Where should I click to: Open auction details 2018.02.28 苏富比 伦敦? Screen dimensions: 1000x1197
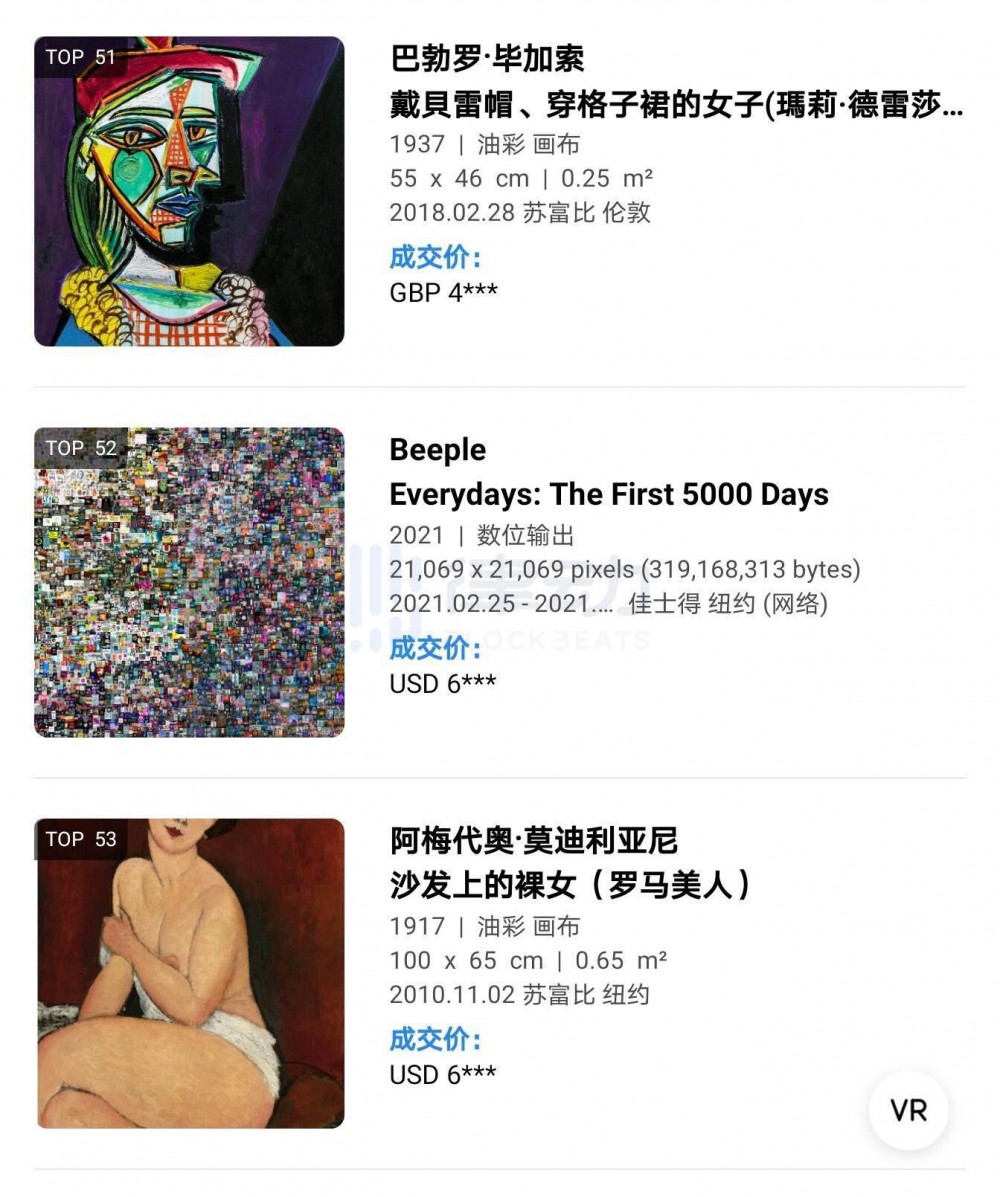click(x=518, y=214)
